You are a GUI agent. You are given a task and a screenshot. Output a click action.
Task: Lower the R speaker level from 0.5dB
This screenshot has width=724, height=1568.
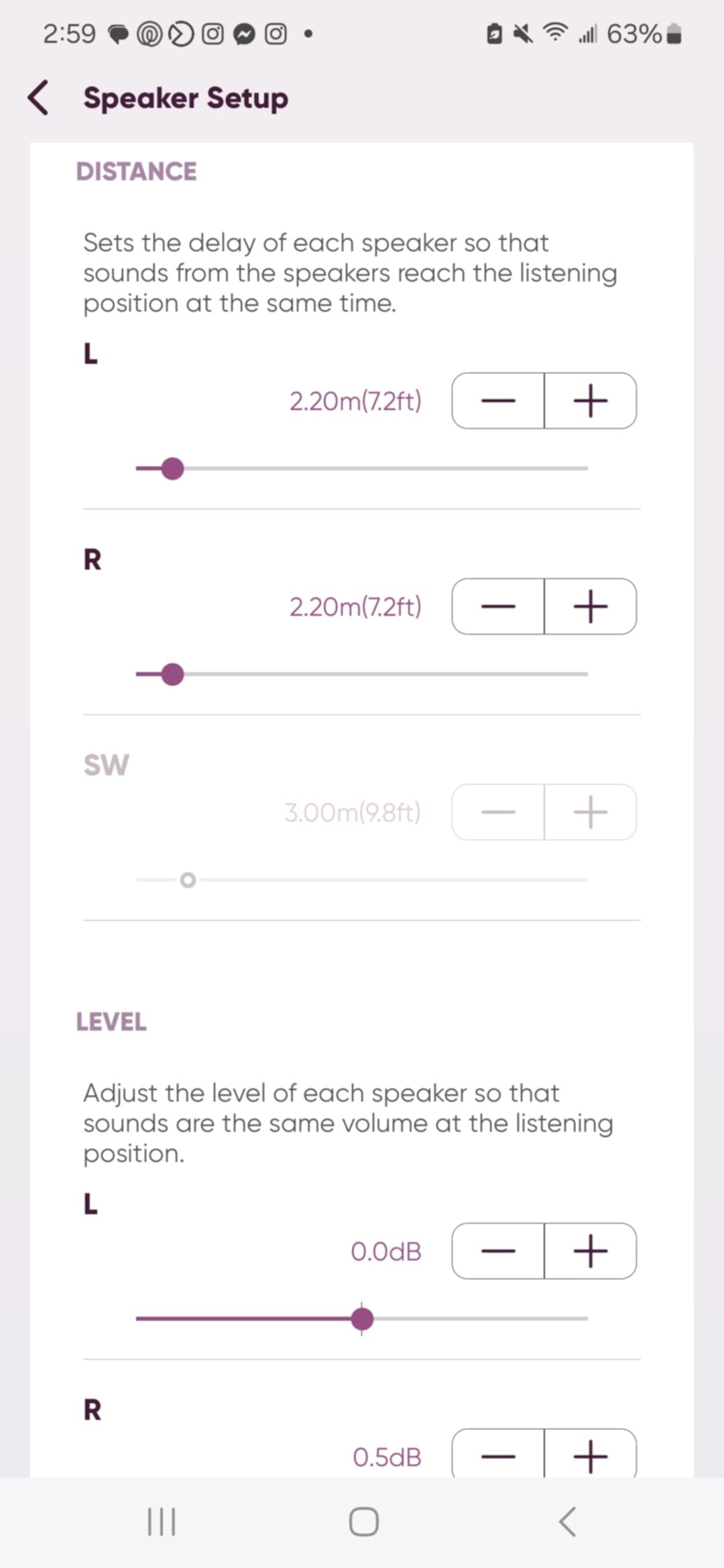pyautogui.click(x=498, y=1455)
